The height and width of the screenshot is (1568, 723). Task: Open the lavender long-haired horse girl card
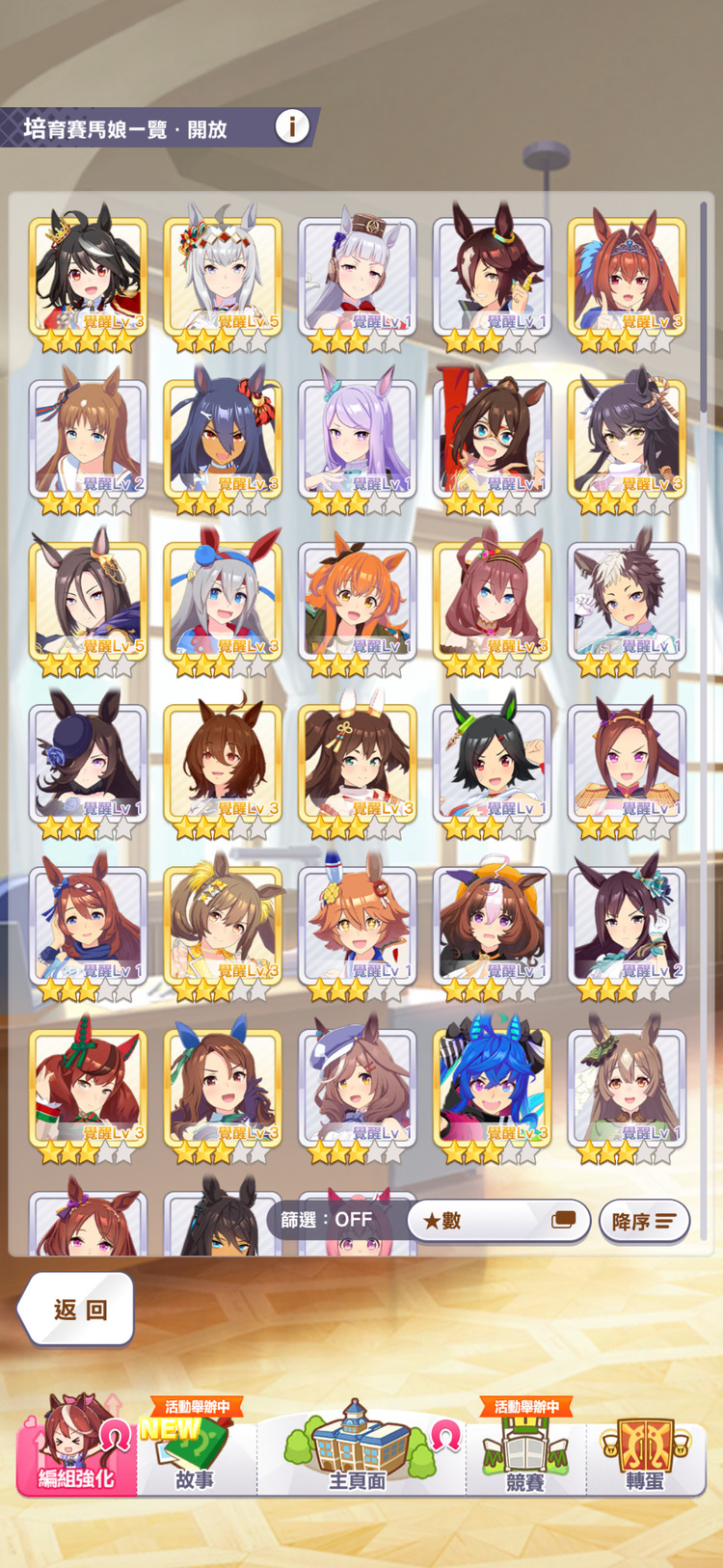(358, 440)
